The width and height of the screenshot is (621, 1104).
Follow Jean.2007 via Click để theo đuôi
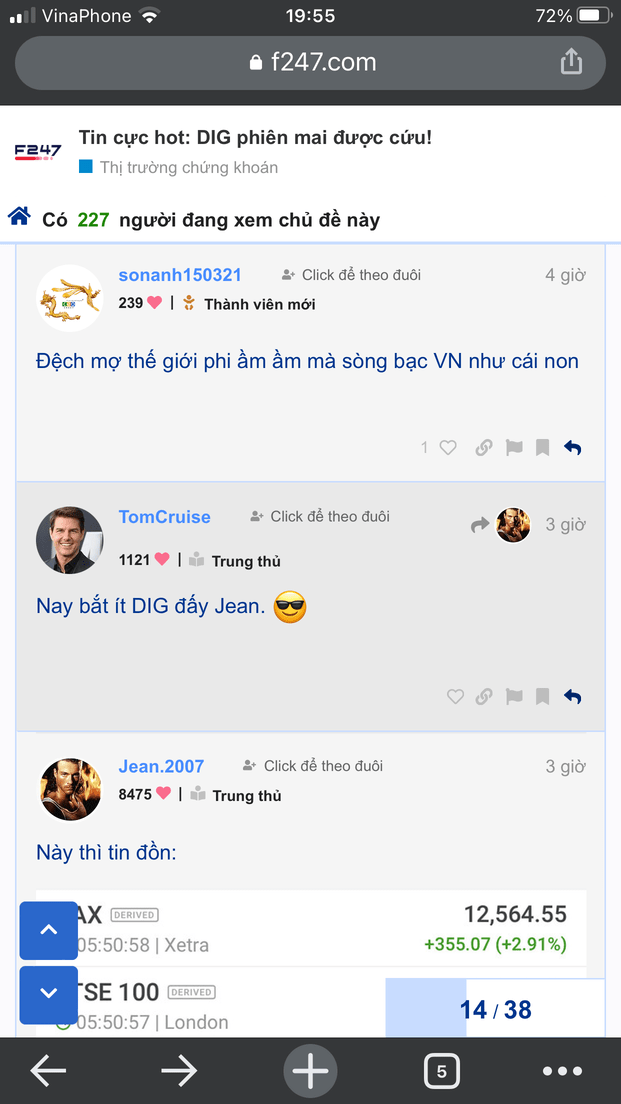click(x=313, y=766)
